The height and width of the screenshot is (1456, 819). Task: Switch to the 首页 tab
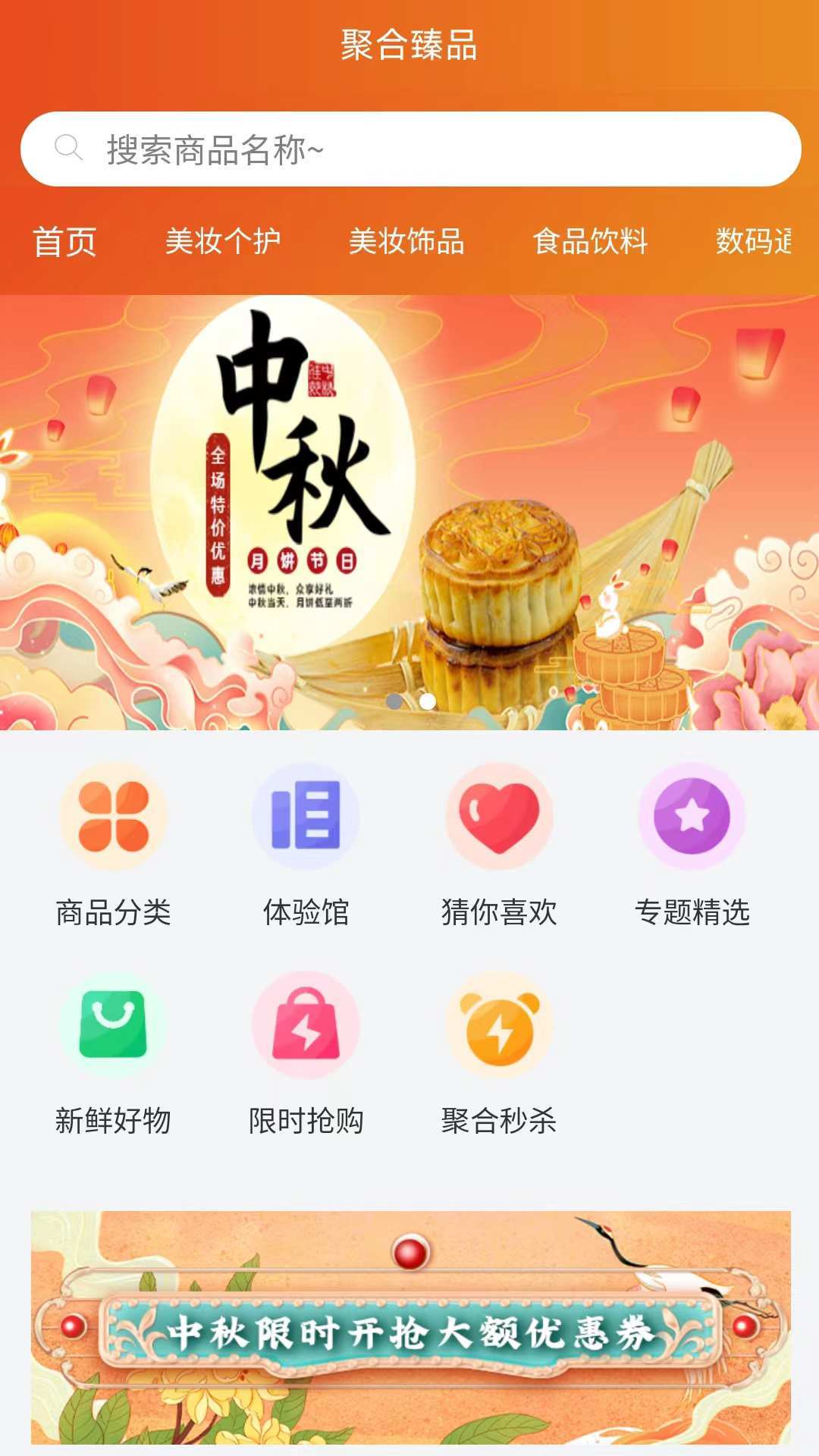(64, 242)
